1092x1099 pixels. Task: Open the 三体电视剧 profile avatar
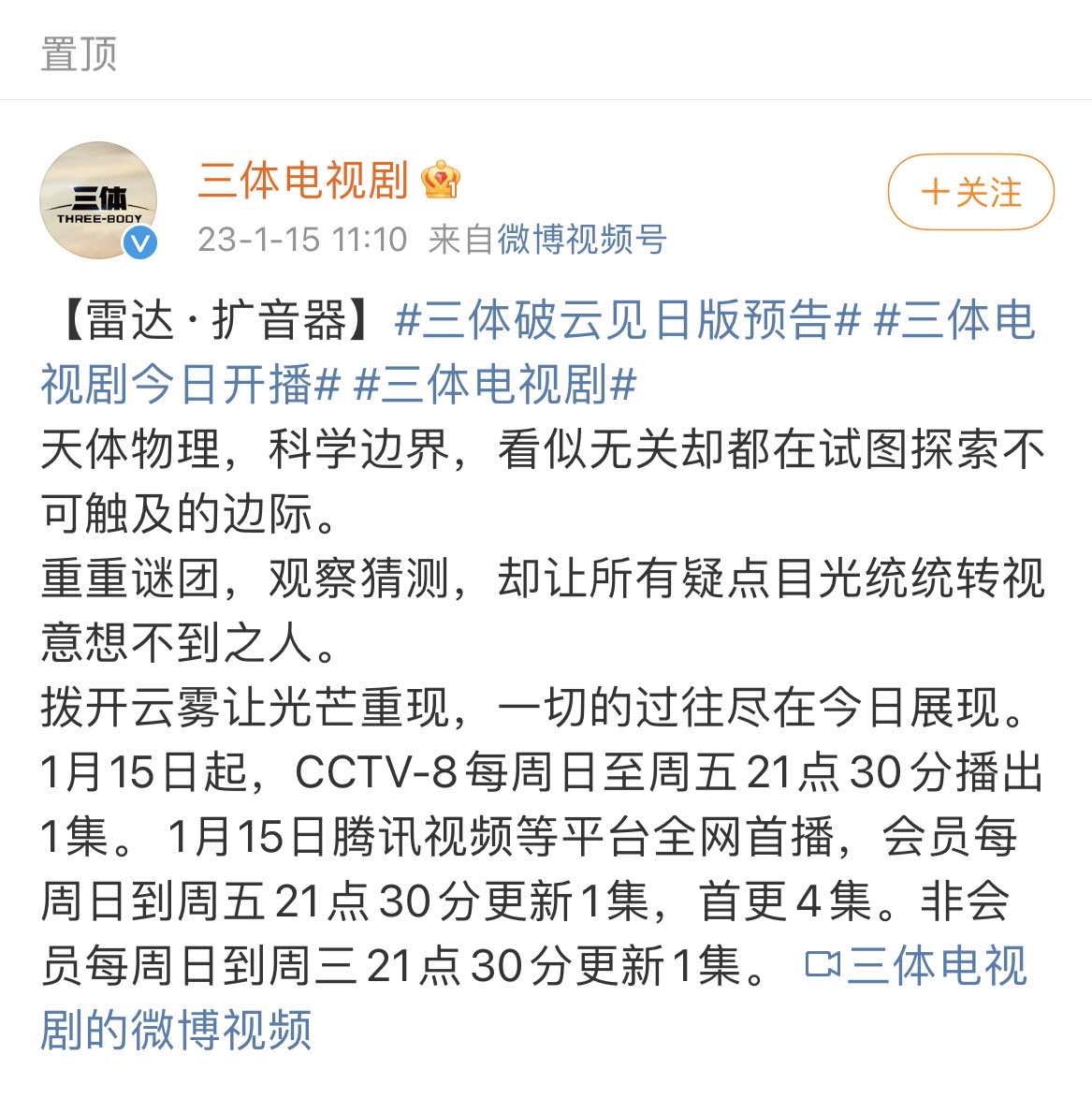click(x=98, y=200)
